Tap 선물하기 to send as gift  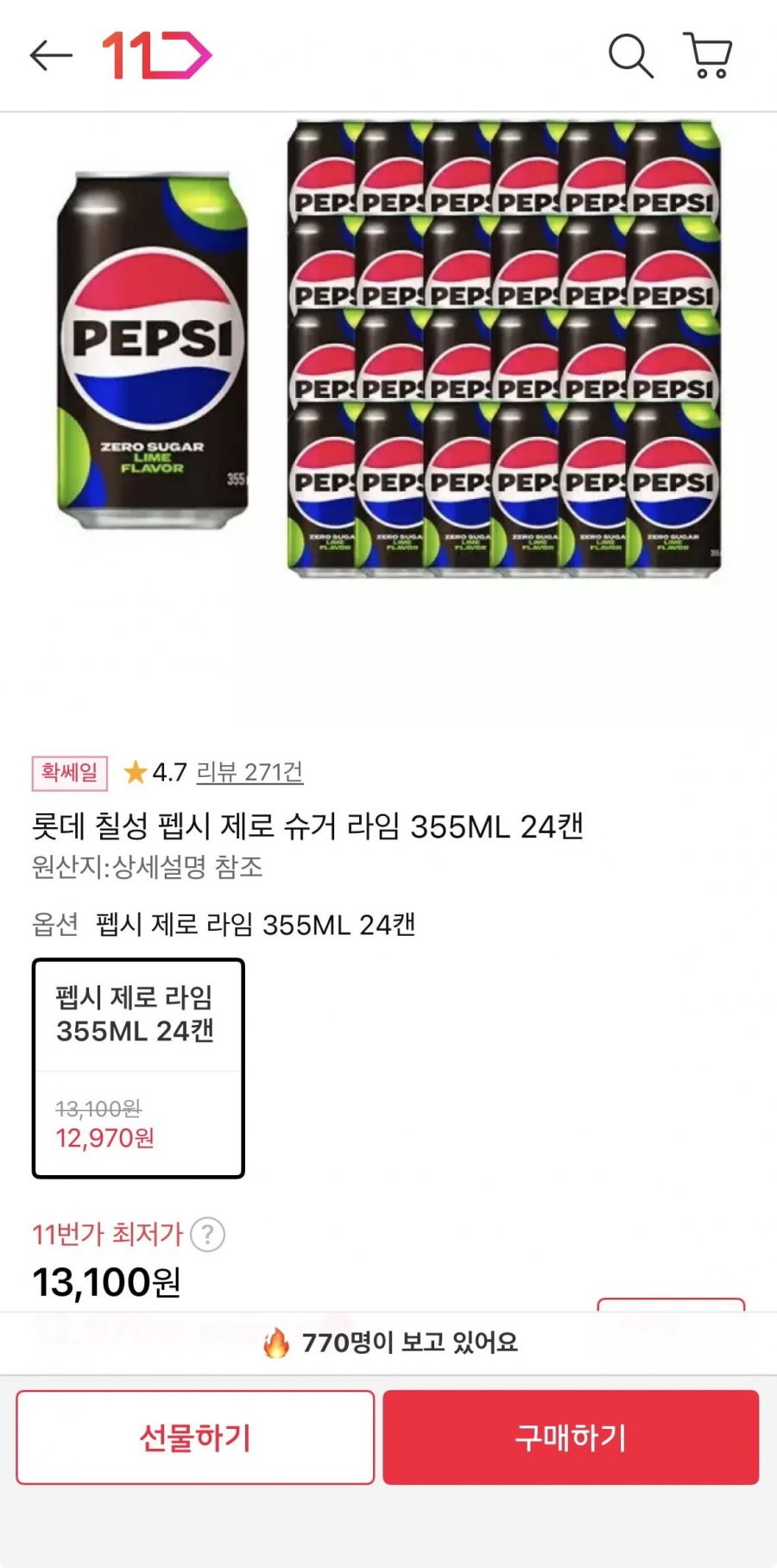pyautogui.click(x=195, y=1438)
